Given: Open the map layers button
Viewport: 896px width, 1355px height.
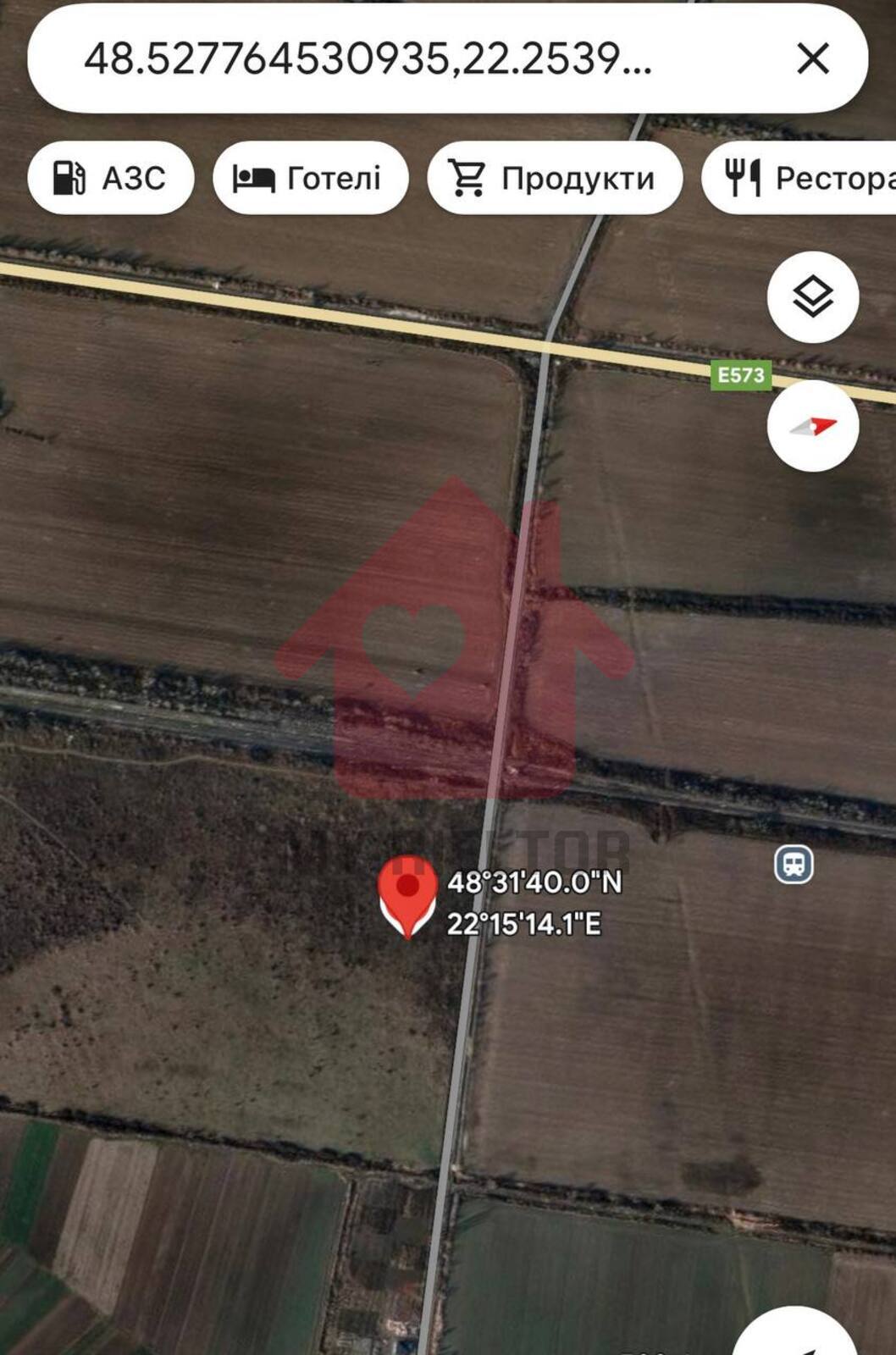Looking at the screenshot, I should [813, 297].
